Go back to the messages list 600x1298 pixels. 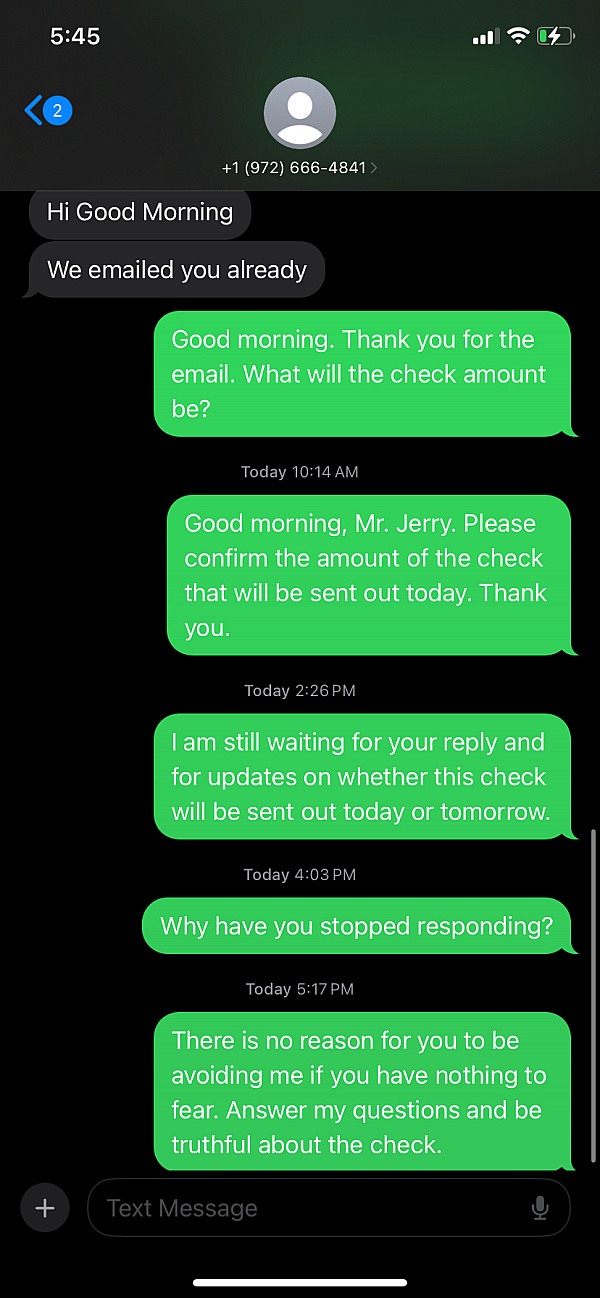[x=47, y=110]
